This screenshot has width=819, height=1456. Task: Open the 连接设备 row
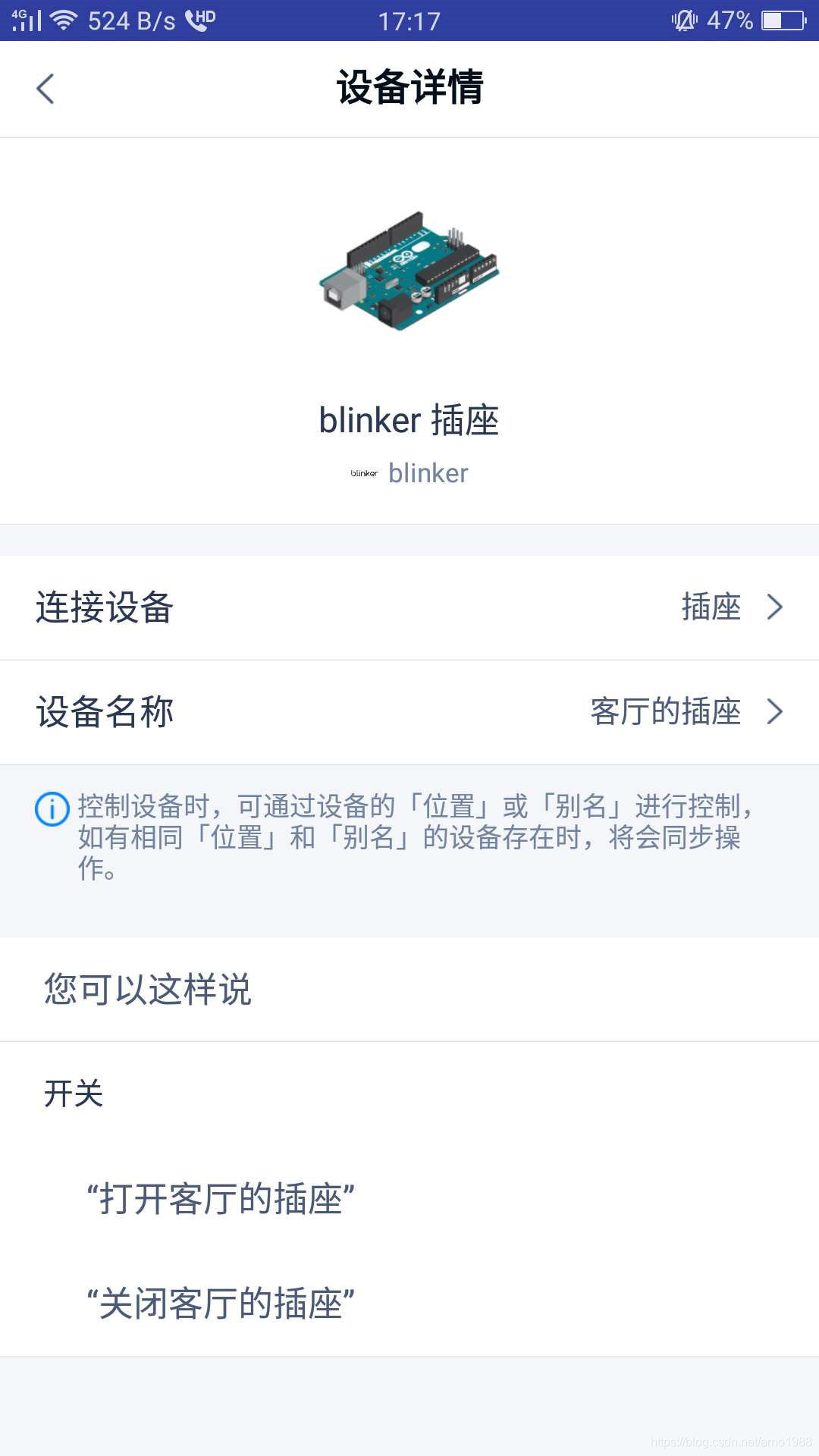pos(409,607)
